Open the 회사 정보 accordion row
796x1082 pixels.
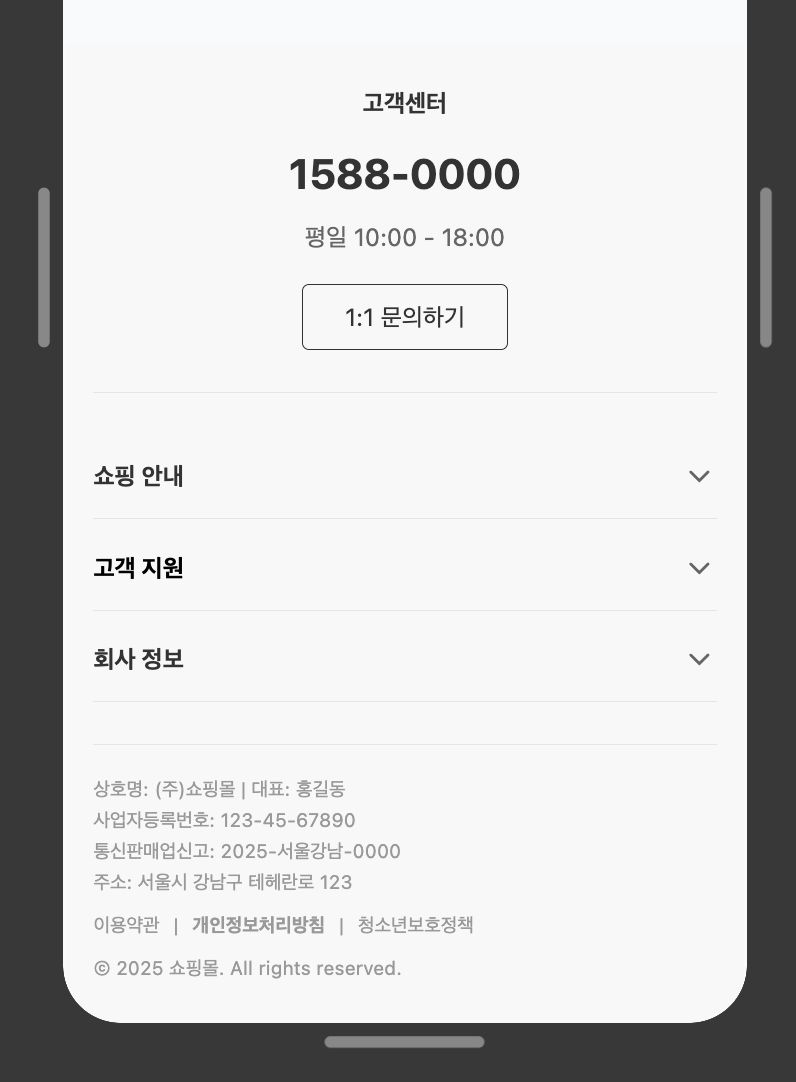point(405,659)
